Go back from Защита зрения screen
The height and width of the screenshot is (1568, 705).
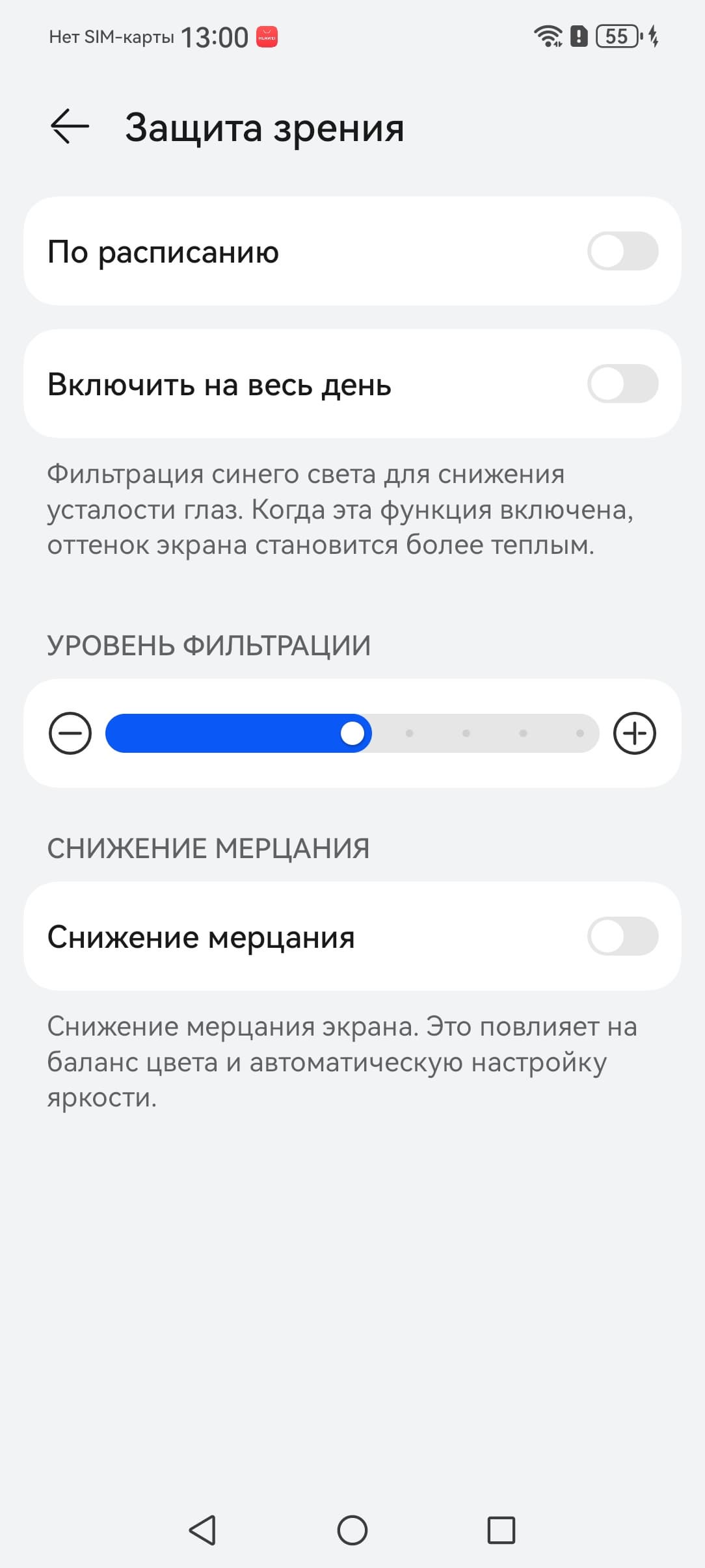70,126
